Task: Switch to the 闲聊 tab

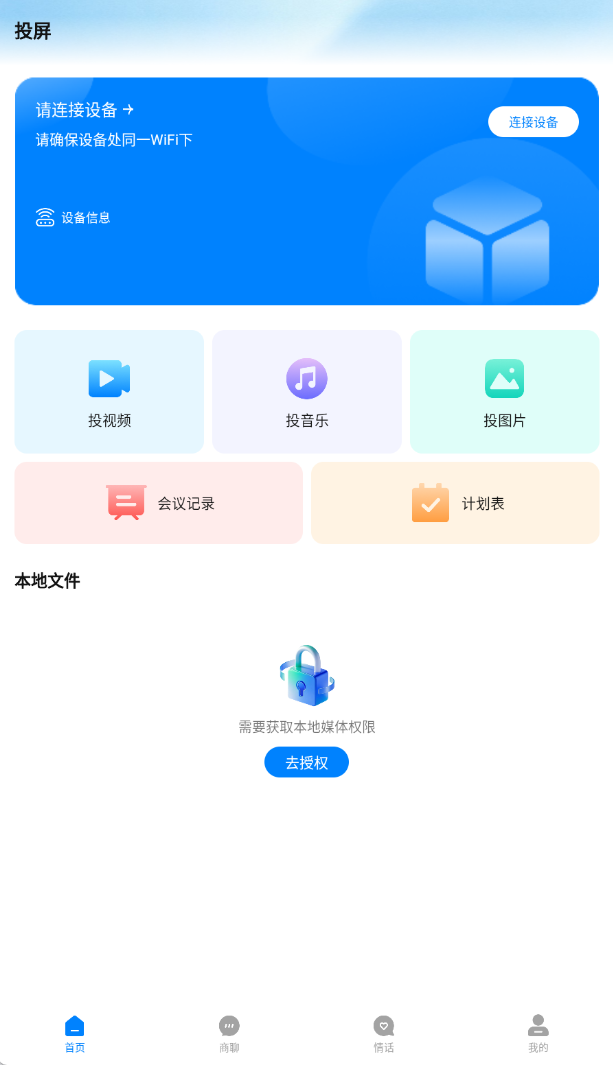Action: click(x=229, y=1033)
